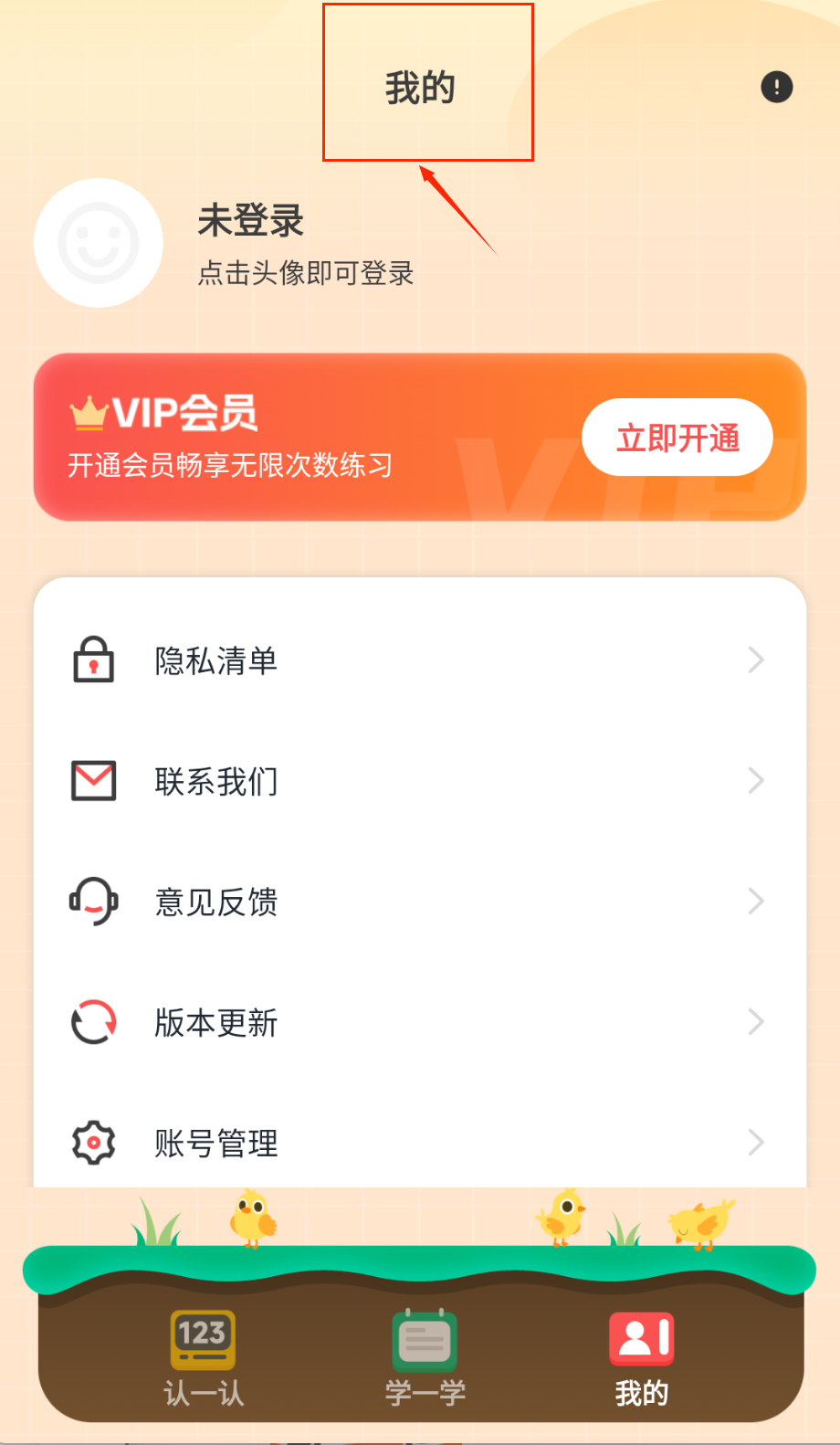
Task: Switch to the 认一认 tab
Action: (x=203, y=1358)
